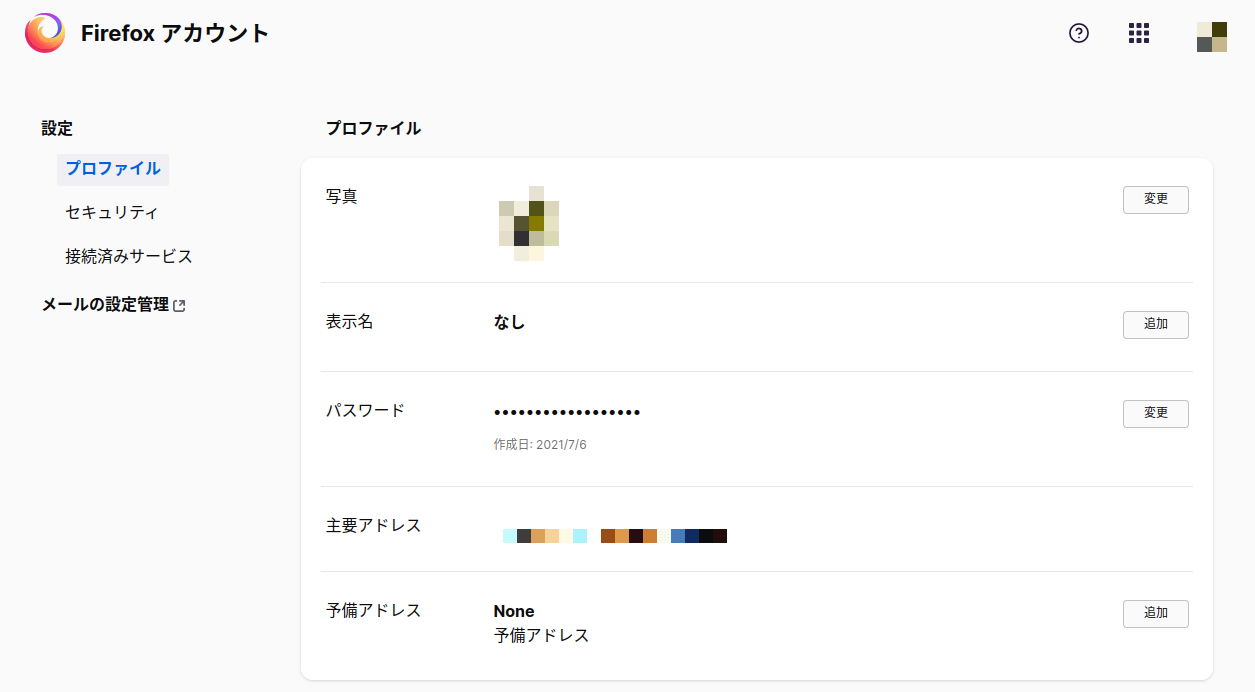Screen dimensions: 1255x692
Task: Open メールの設定管理 external link
Action: (x=113, y=305)
